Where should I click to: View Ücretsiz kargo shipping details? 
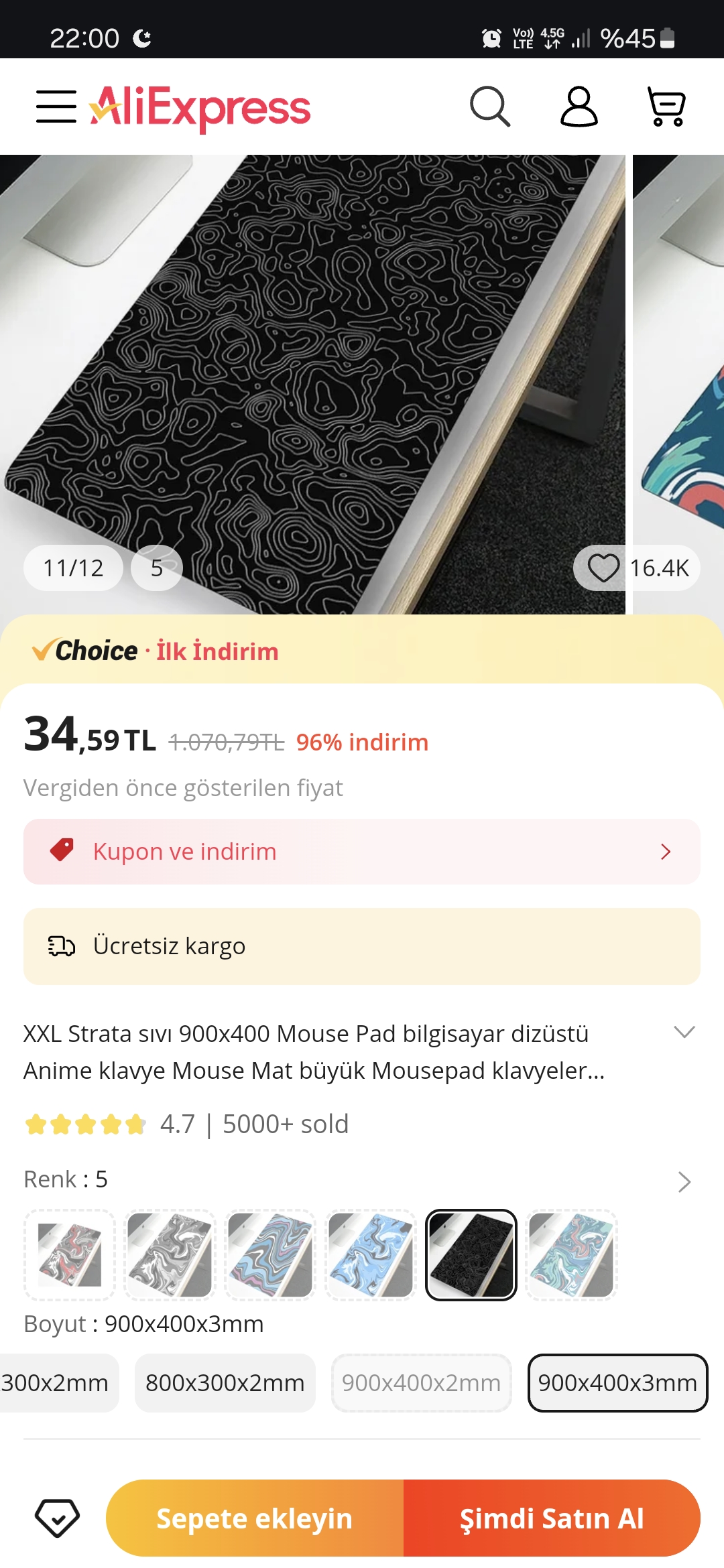click(x=362, y=946)
